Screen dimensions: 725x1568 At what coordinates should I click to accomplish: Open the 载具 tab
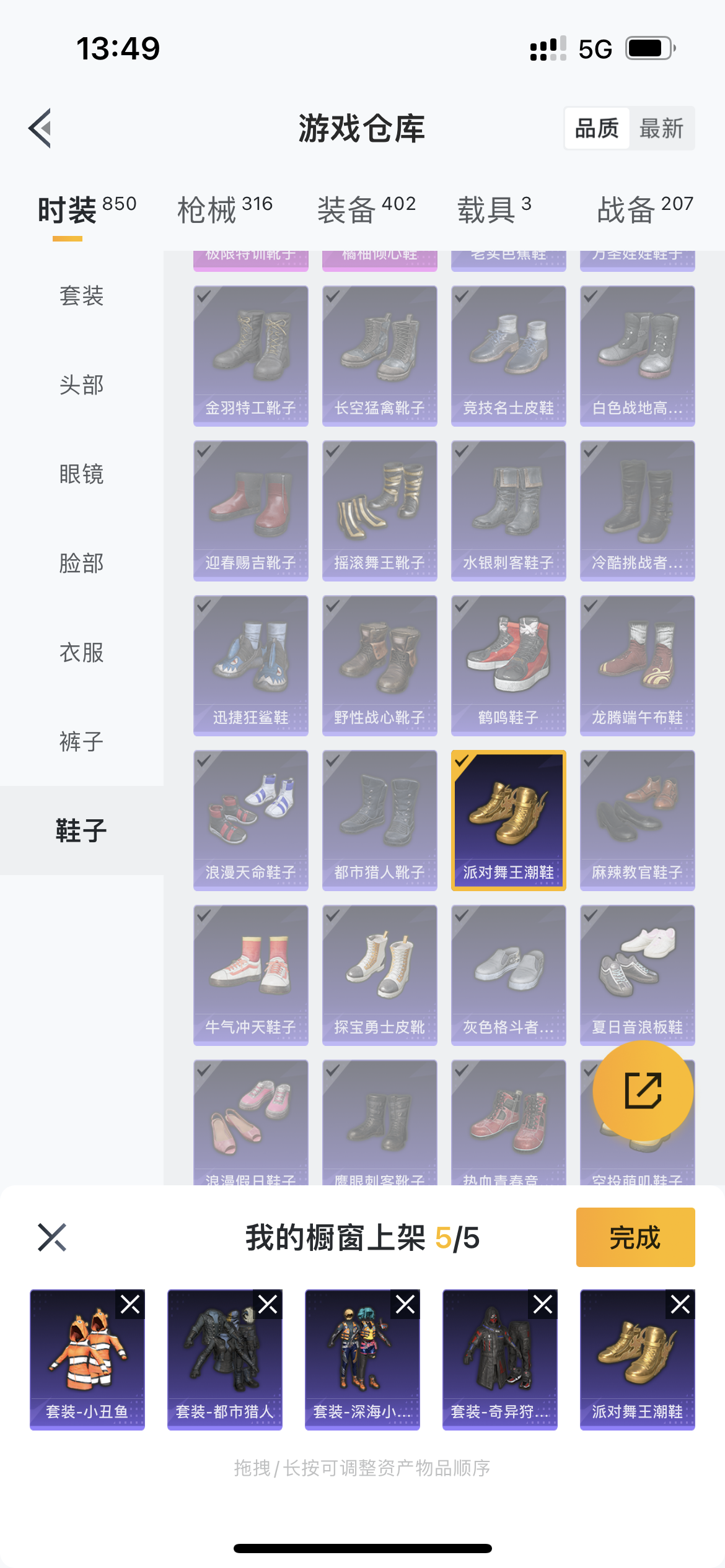pos(494,209)
